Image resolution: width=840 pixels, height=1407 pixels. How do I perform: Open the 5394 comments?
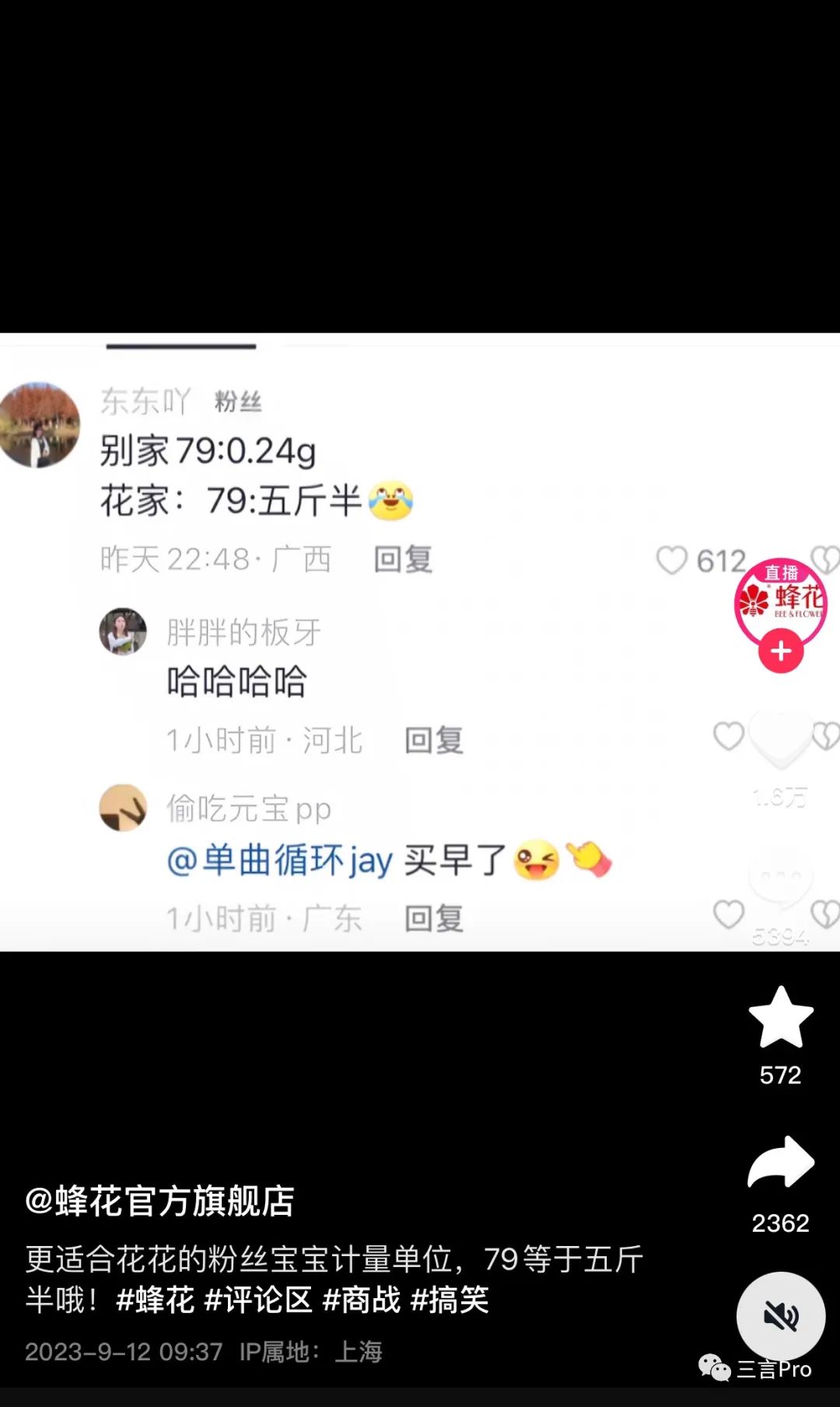tap(780, 879)
